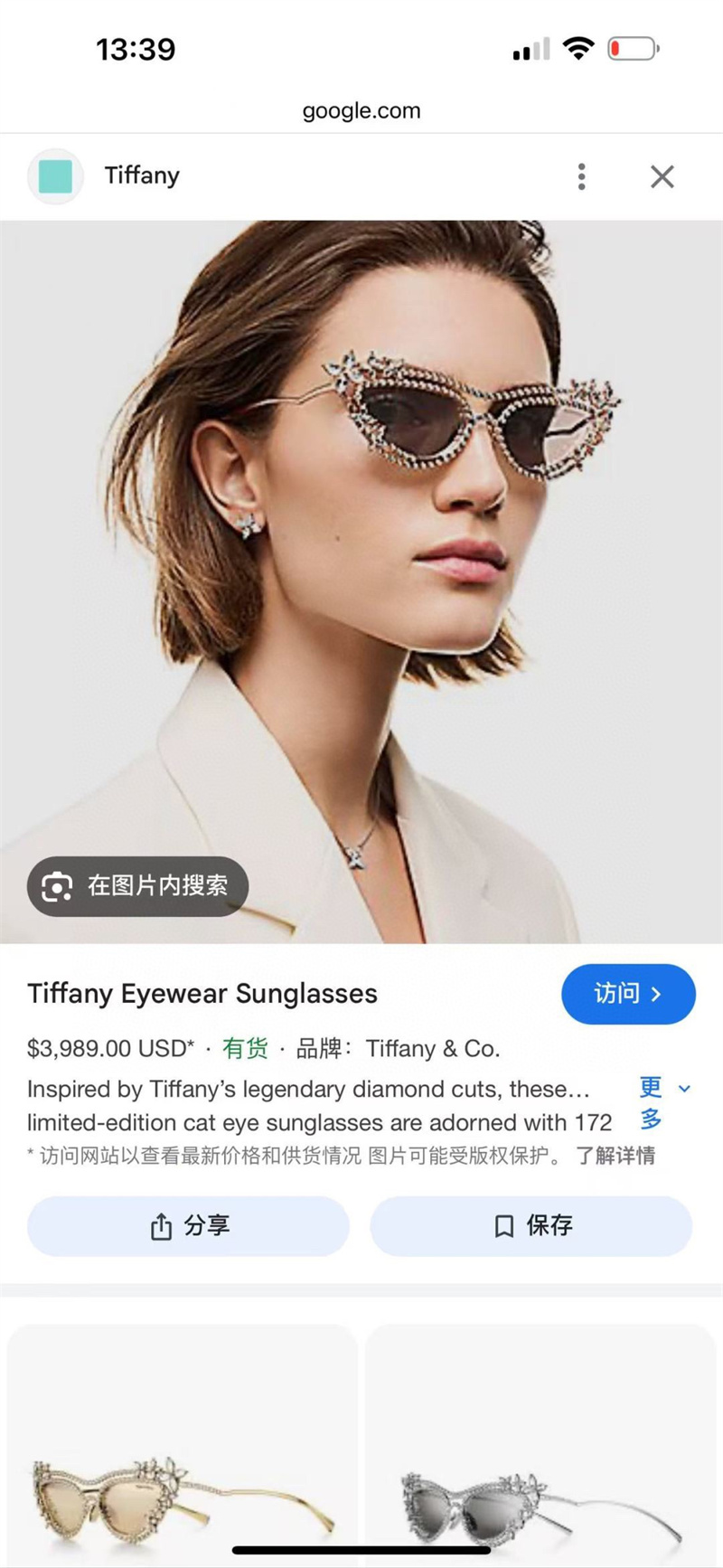This screenshot has height=1568, width=723.
Task: Share this image with 分享
Action: click(x=188, y=1226)
